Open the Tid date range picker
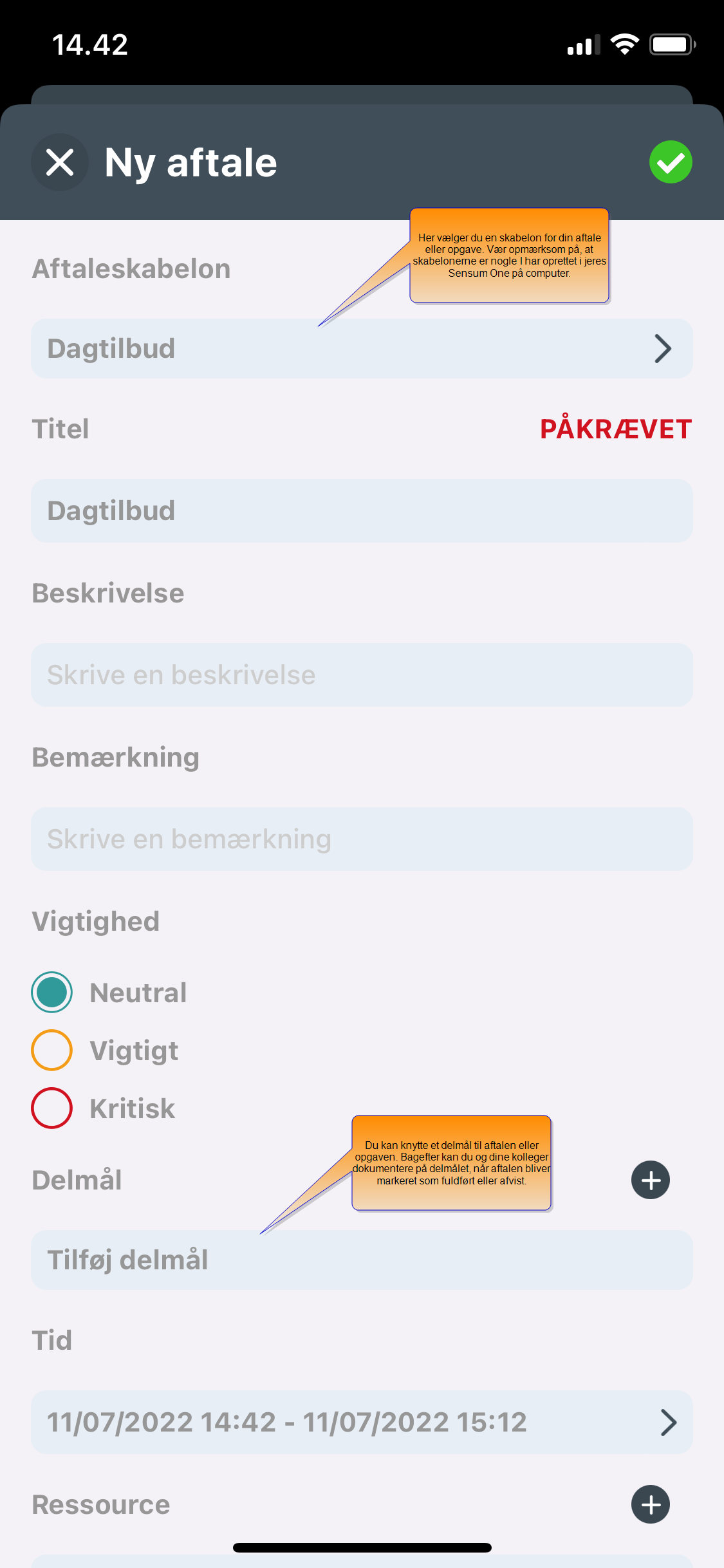 [362, 1422]
